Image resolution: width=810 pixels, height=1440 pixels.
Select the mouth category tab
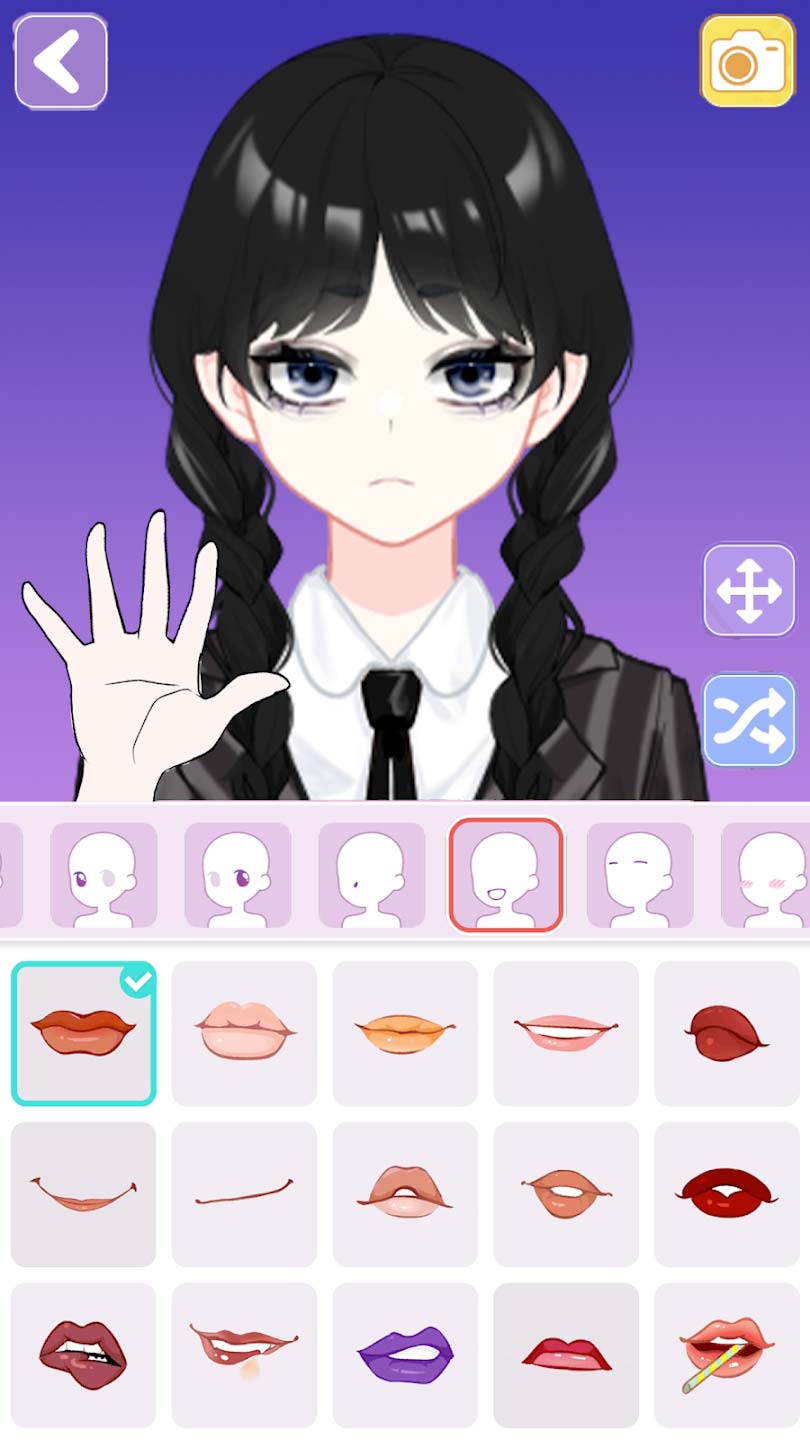click(506, 875)
